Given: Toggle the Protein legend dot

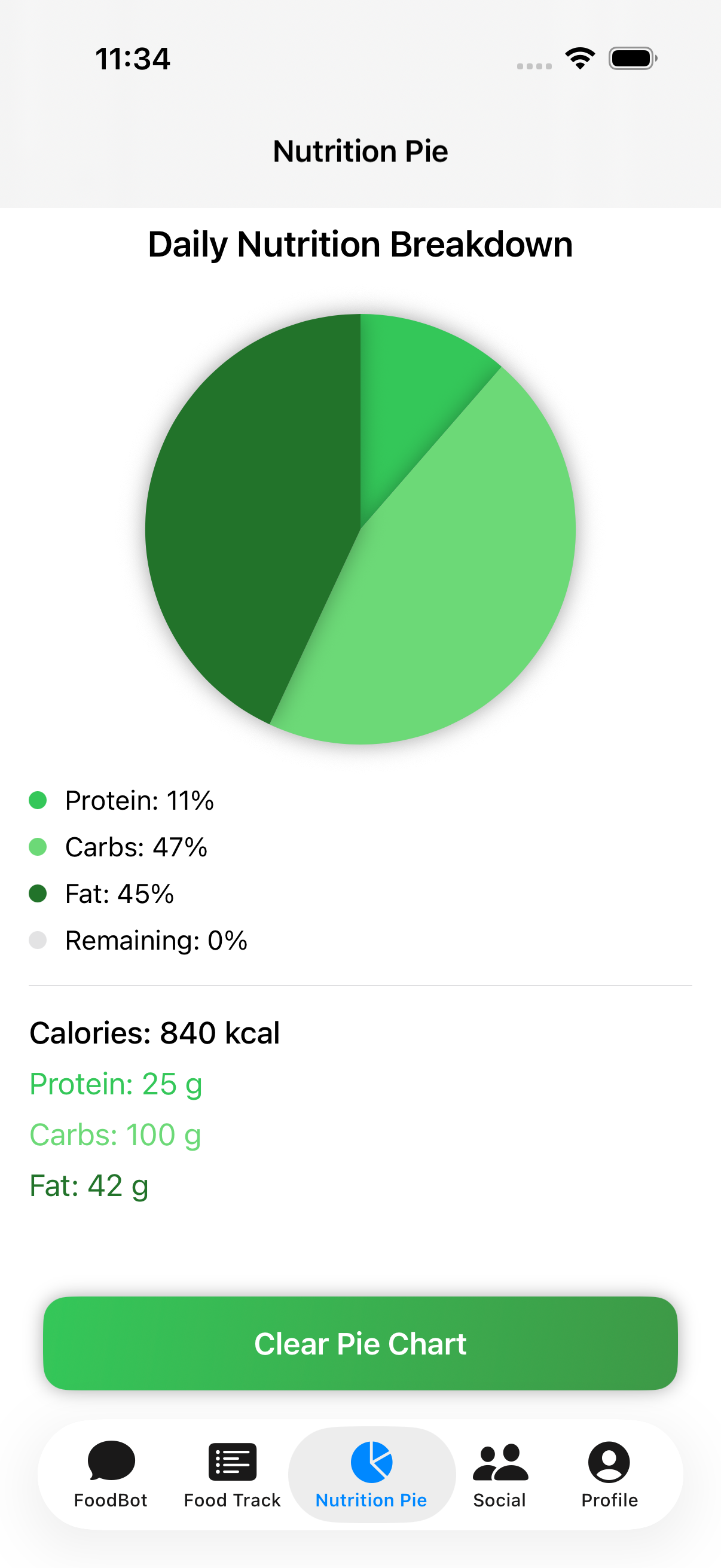Looking at the screenshot, I should 39,800.
